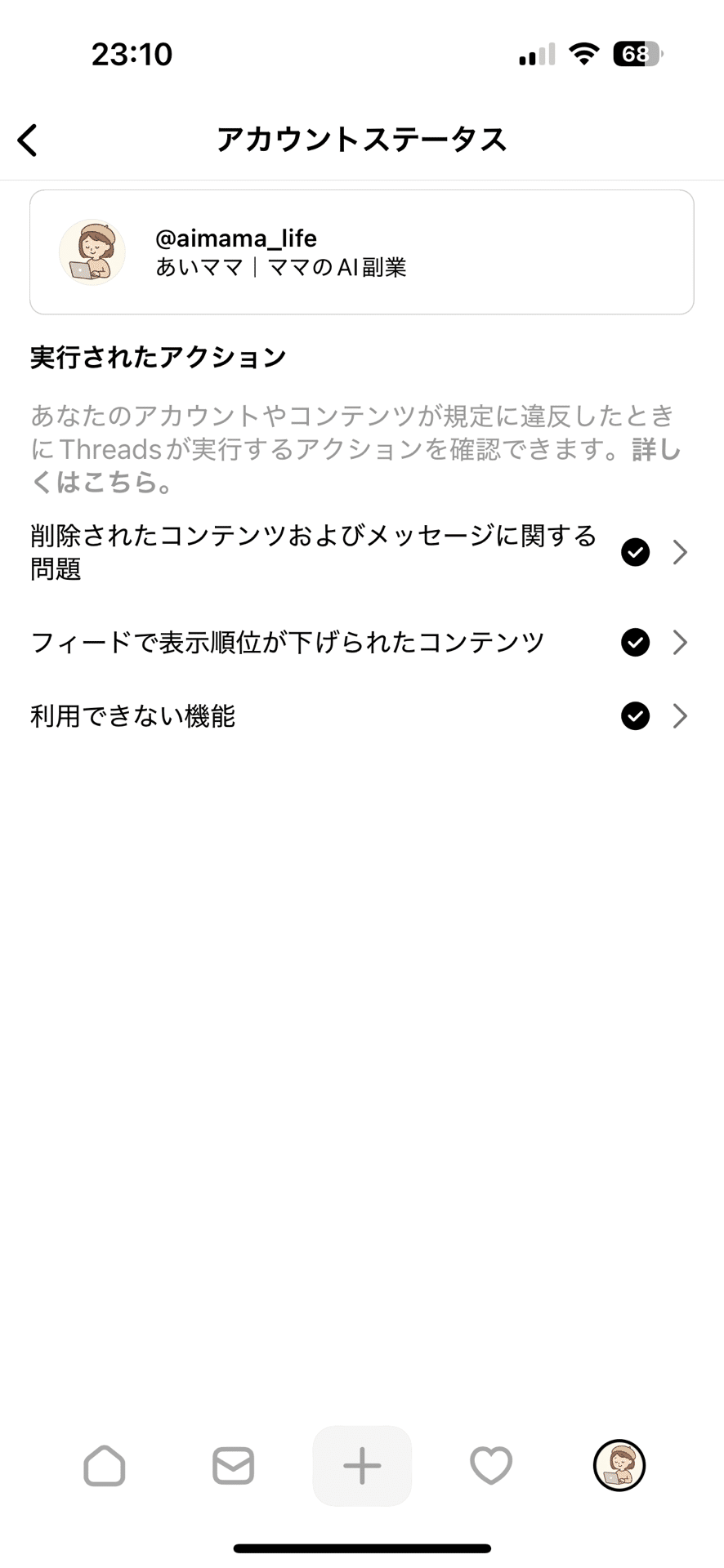Open the アカウントステータス screen title
Image resolution: width=724 pixels, height=1568 pixels.
[x=362, y=139]
